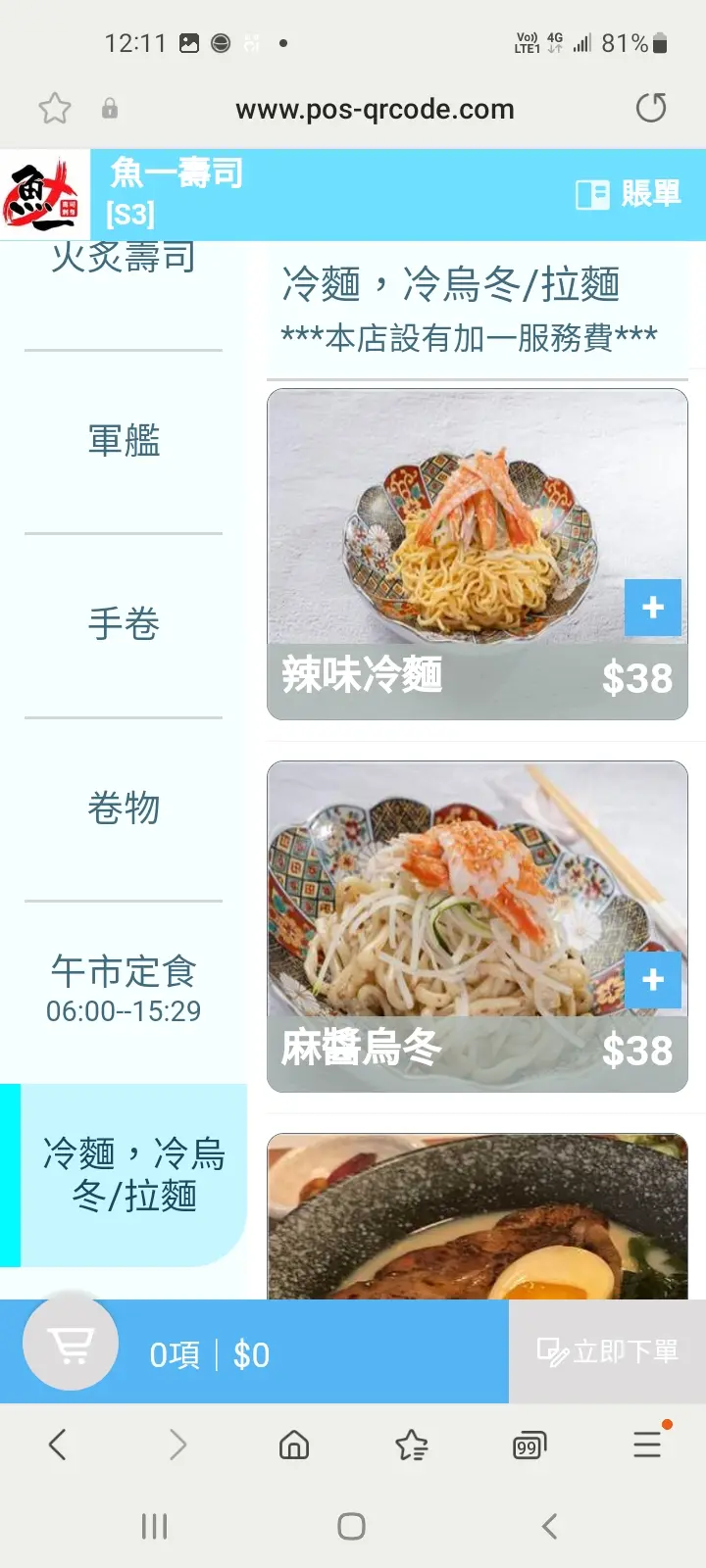Open the 午市定食 lunch set category
The width and height of the screenshot is (706, 1568).
124,990
